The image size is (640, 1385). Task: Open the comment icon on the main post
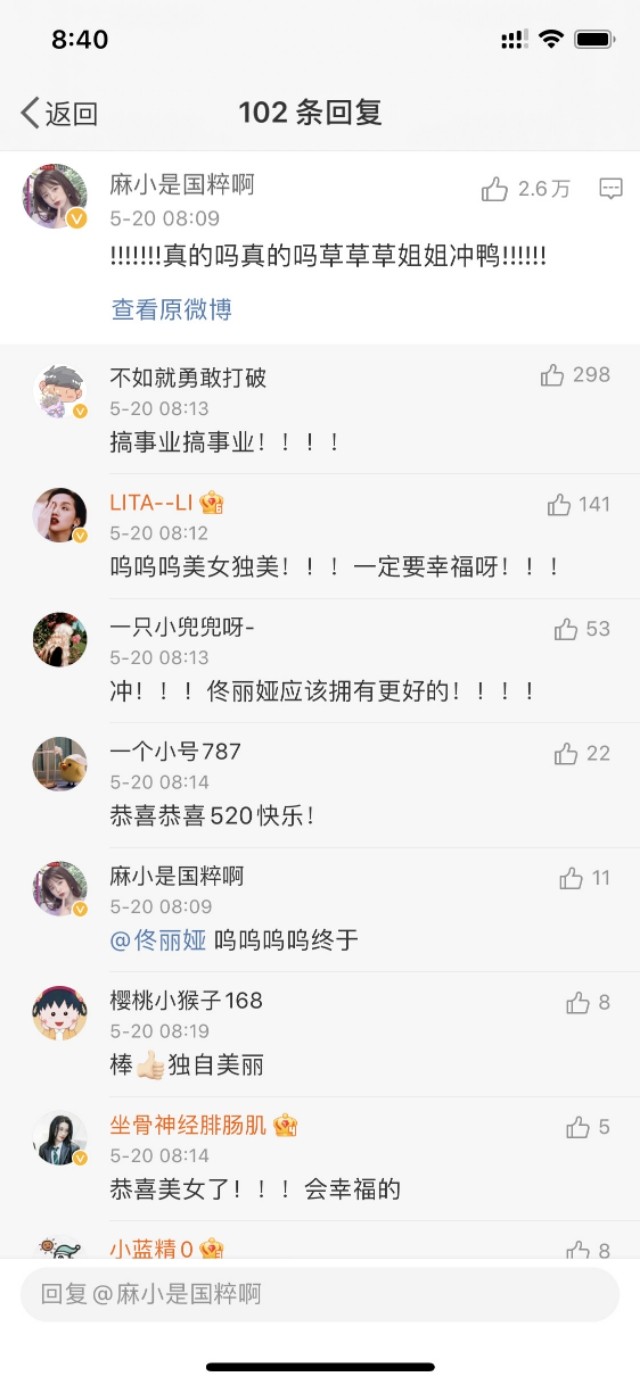point(610,189)
